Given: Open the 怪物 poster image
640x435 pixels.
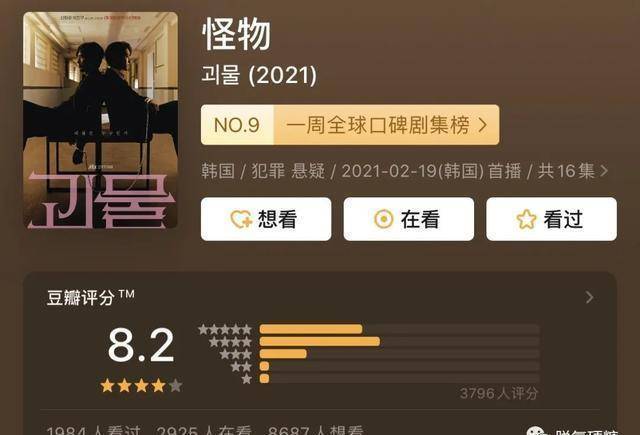Looking at the screenshot, I should point(100,120).
